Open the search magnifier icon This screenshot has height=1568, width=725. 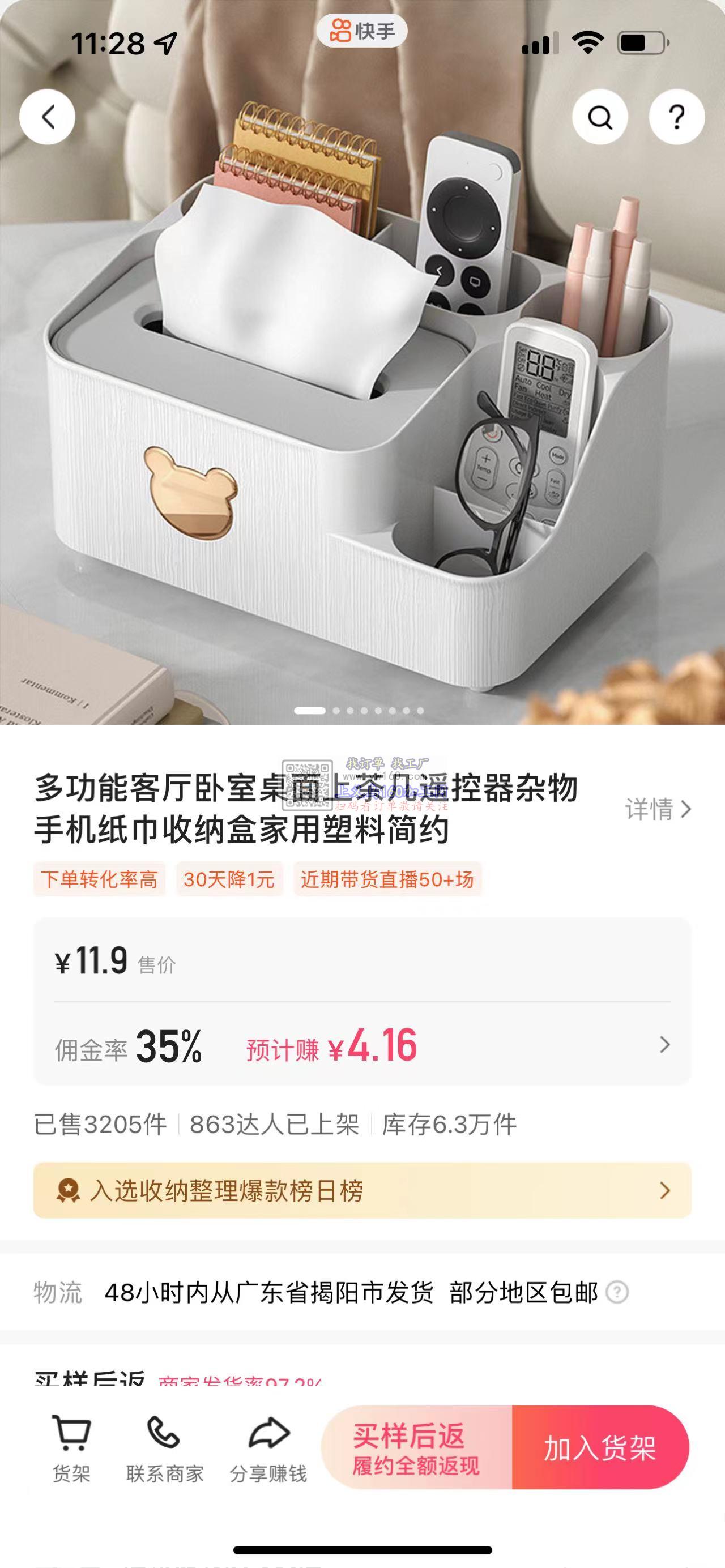click(x=600, y=116)
